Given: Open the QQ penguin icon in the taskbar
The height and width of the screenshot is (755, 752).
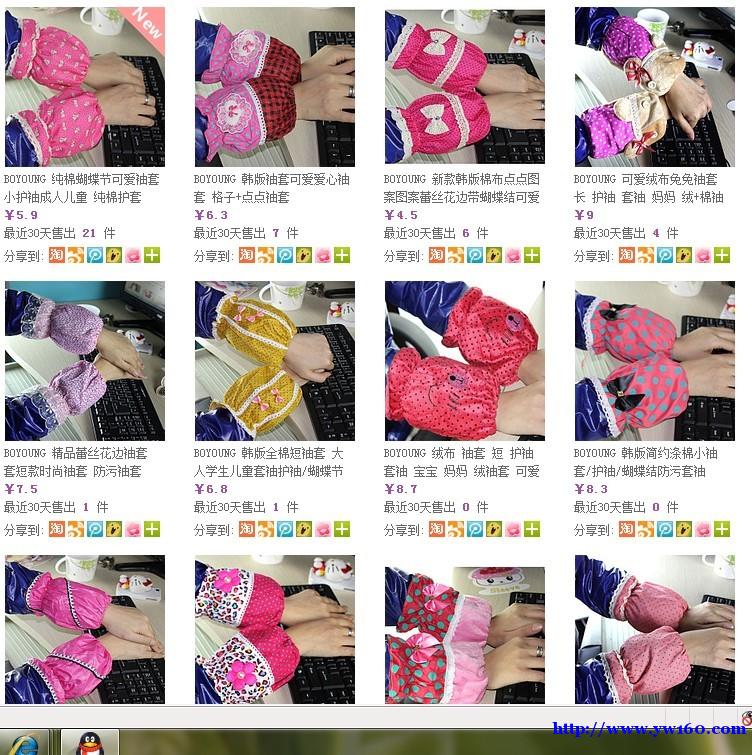Looking at the screenshot, I should [x=90, y=742].
